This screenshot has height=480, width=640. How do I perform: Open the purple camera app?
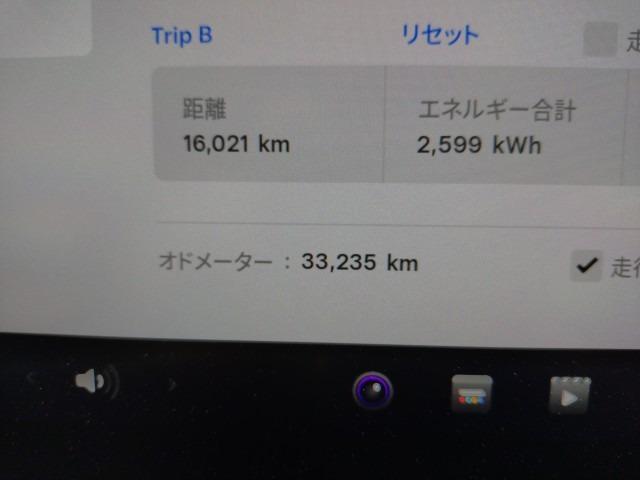[374, 391]
